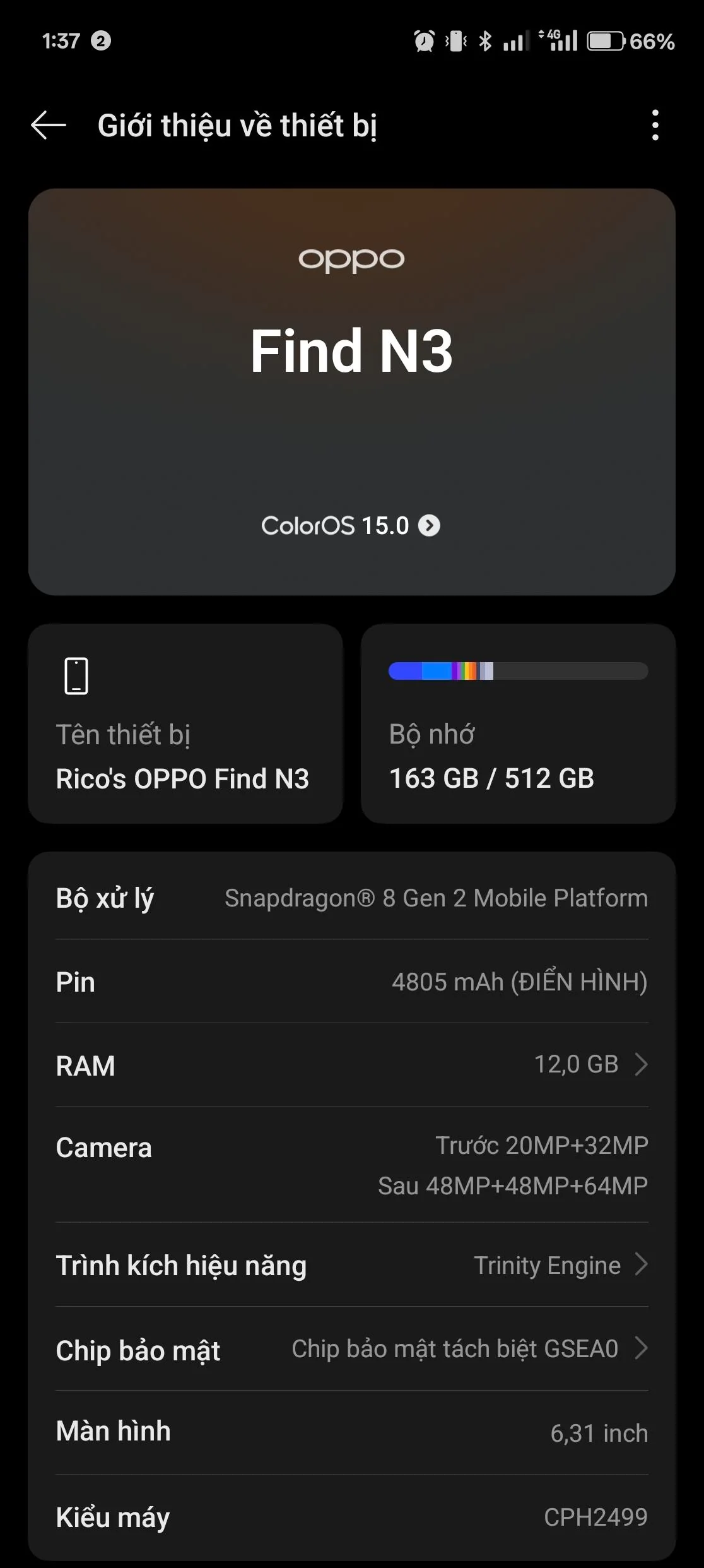Expand the ColorOS 15.0 details
704x1568 pixels.
[x=430, y=525]
